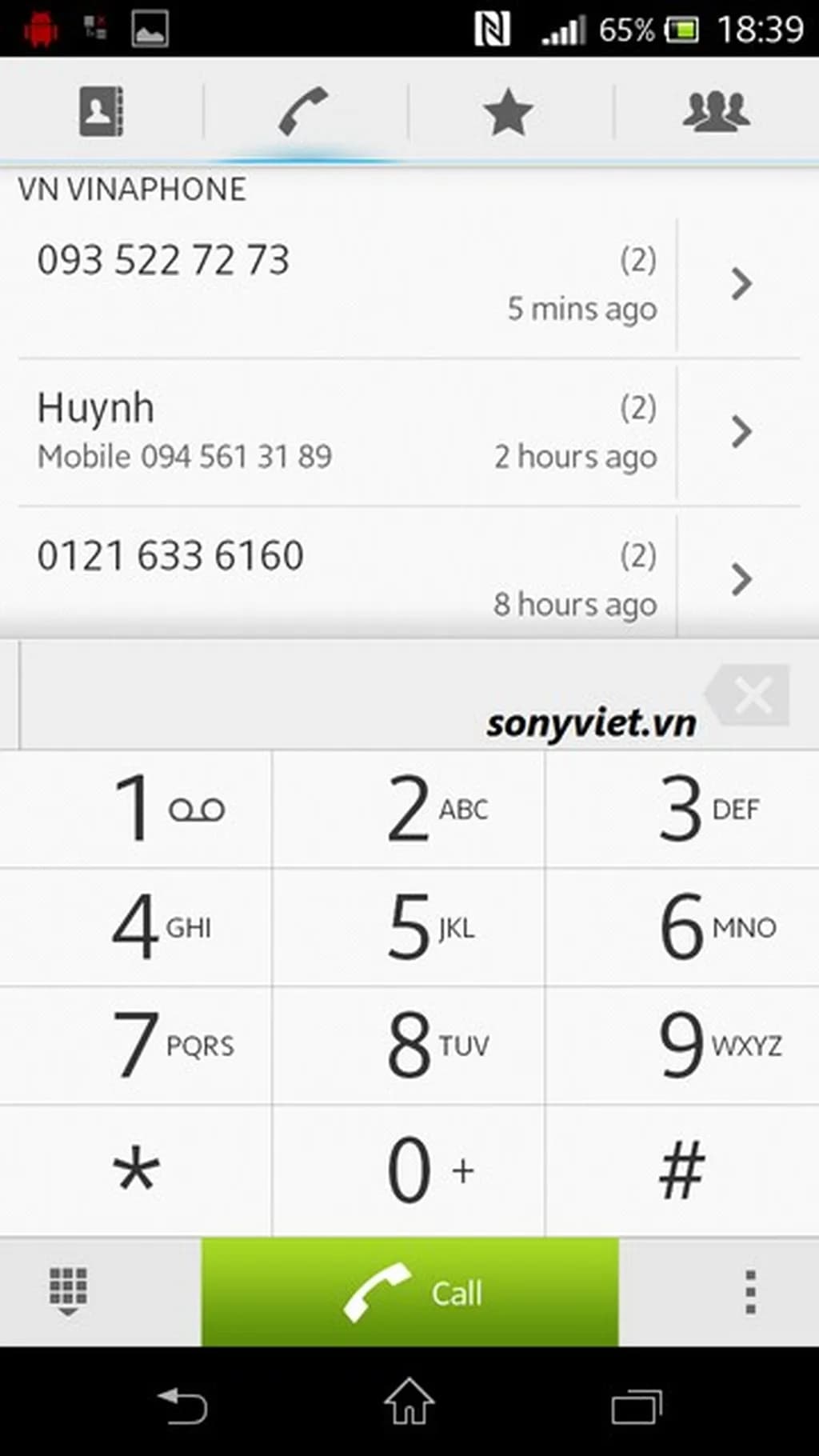Delete the last entered digit
The height and width of the screenshot is (1456, 819).
[751, 694]
